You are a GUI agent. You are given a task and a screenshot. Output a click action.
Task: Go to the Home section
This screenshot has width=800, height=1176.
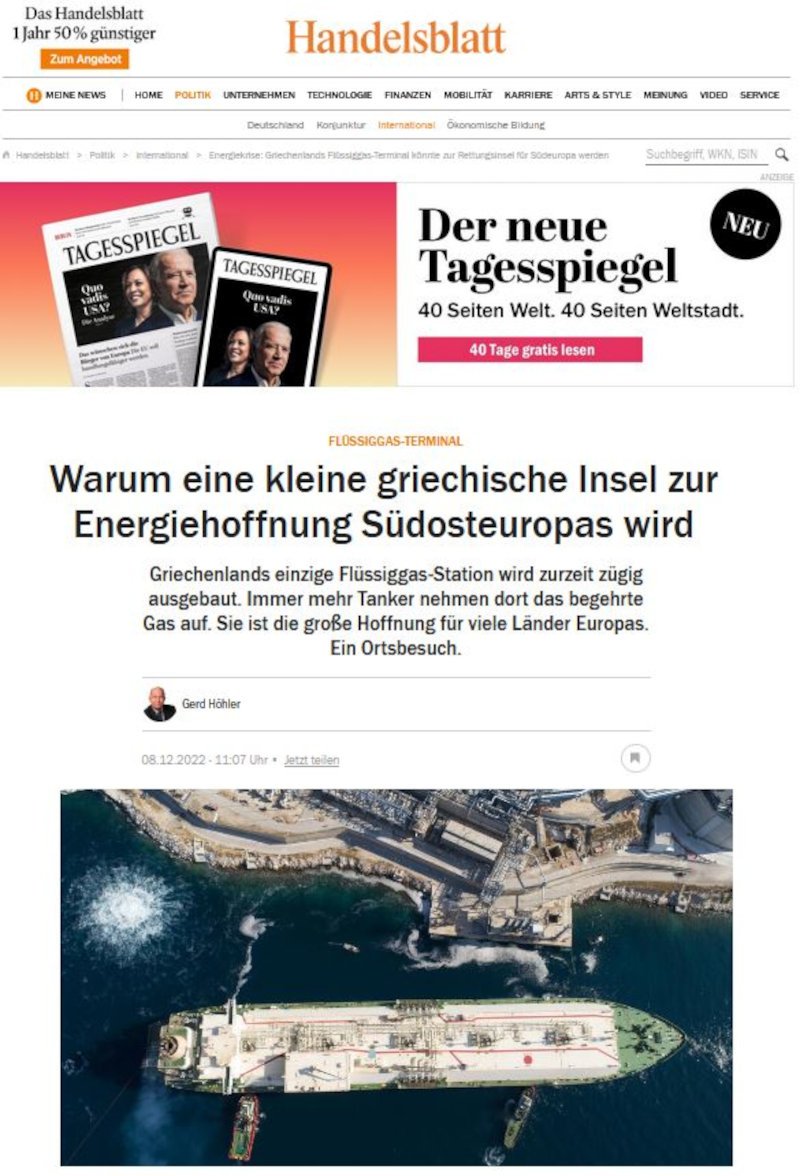click(148, 95)
